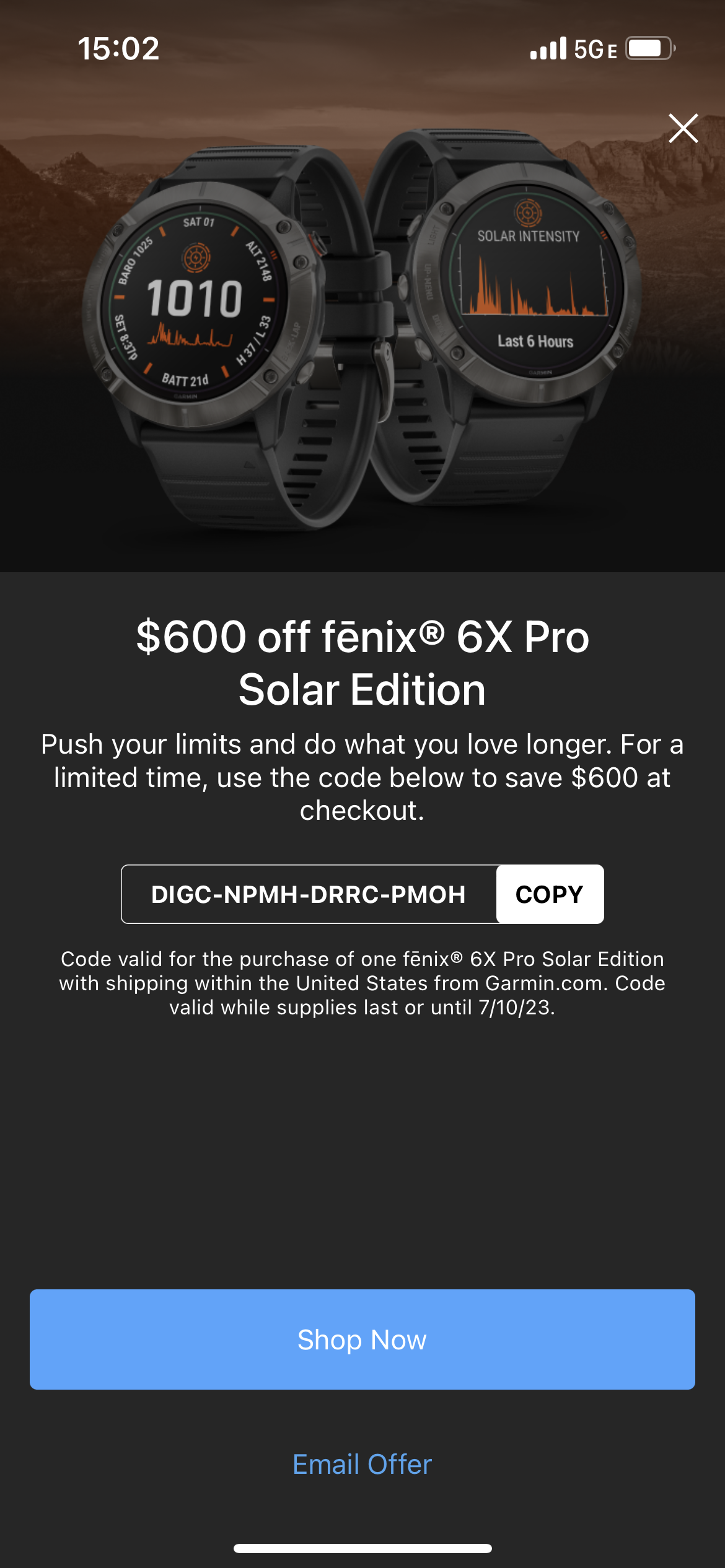725x1568 pixels.
Task: Close the fēnix 6X Pro offer screen
Action: coord(683,128)
